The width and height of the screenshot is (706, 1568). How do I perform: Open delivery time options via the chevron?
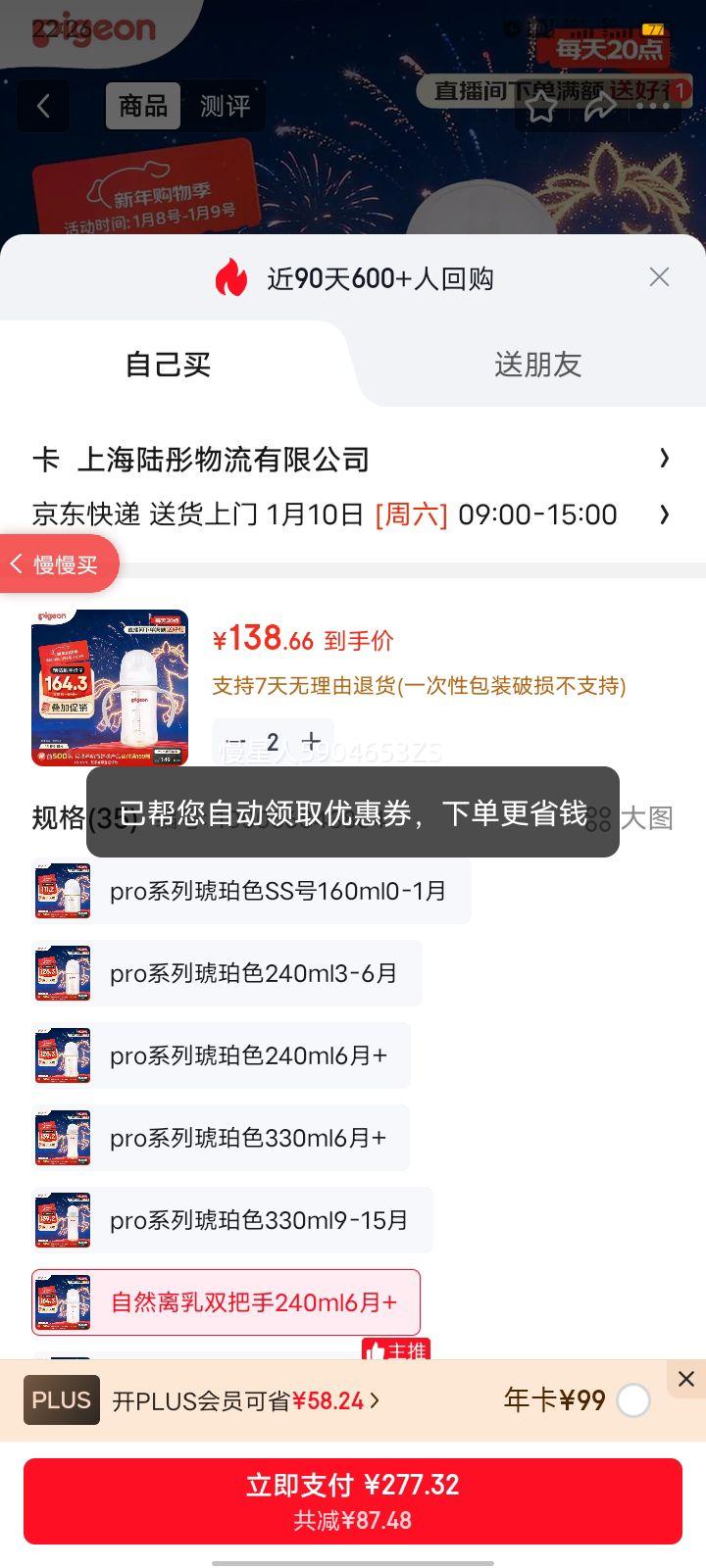pos(664,514)
